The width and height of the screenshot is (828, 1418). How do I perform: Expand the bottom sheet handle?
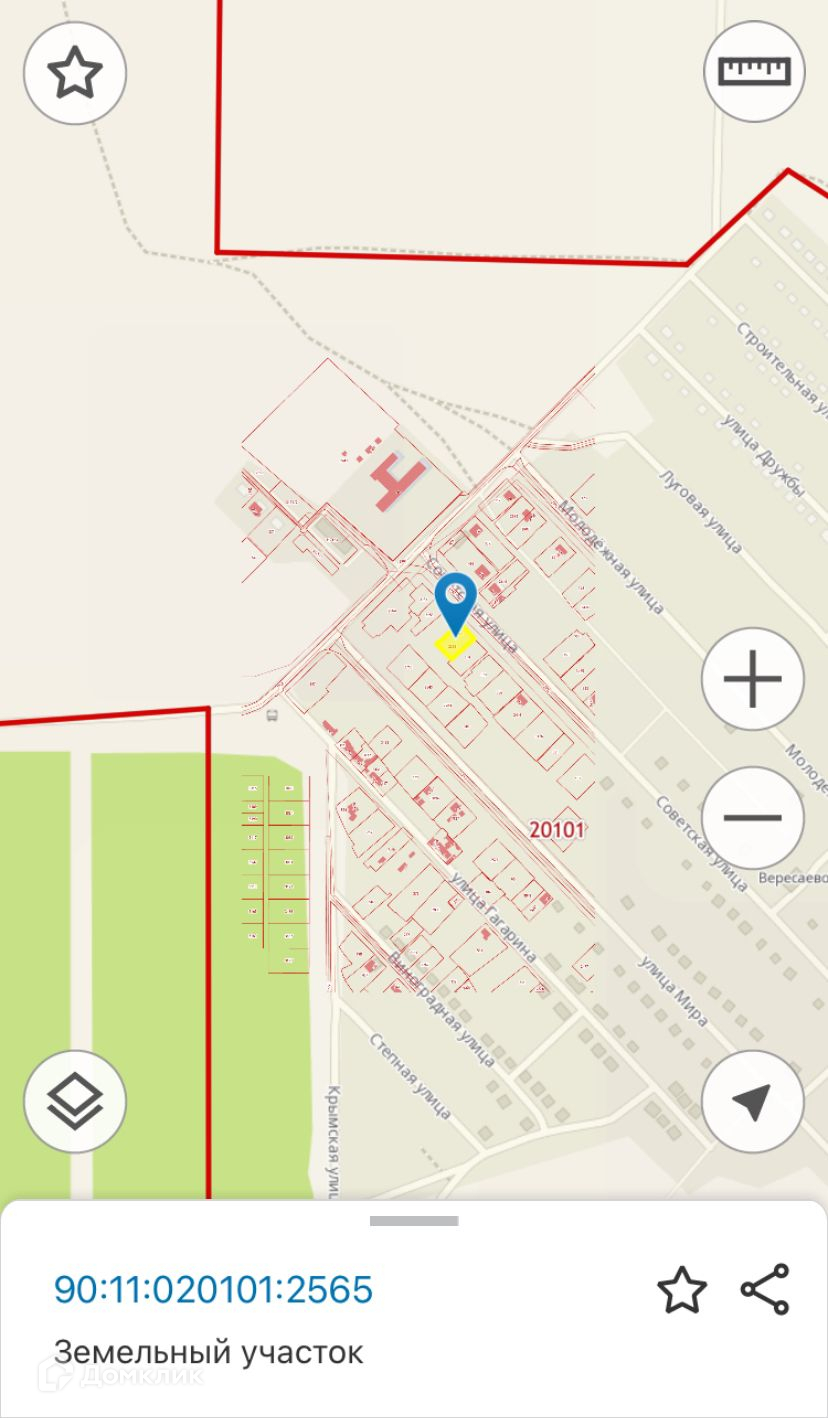tap(414, 1221)
